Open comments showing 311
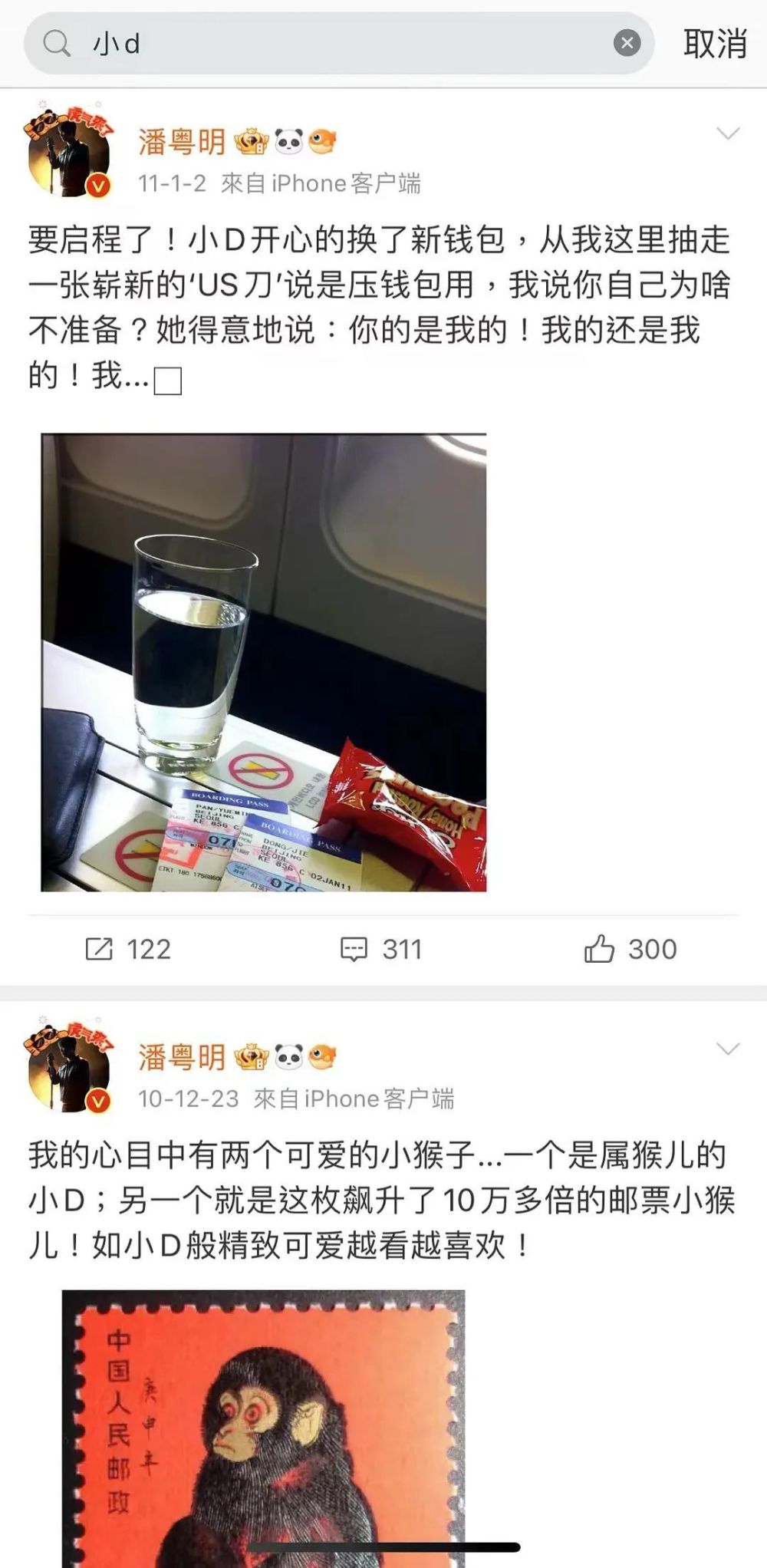 point(381,950)
